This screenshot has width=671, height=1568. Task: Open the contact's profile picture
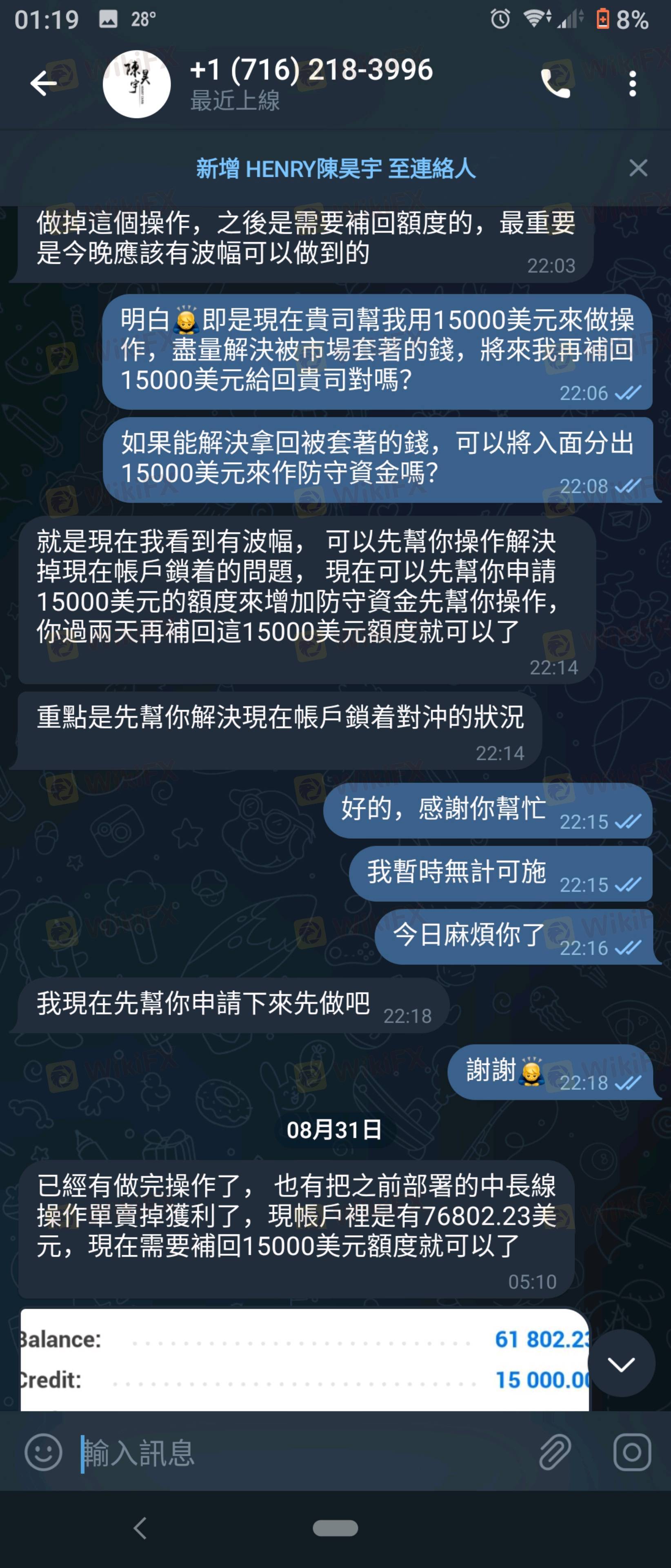136,84
